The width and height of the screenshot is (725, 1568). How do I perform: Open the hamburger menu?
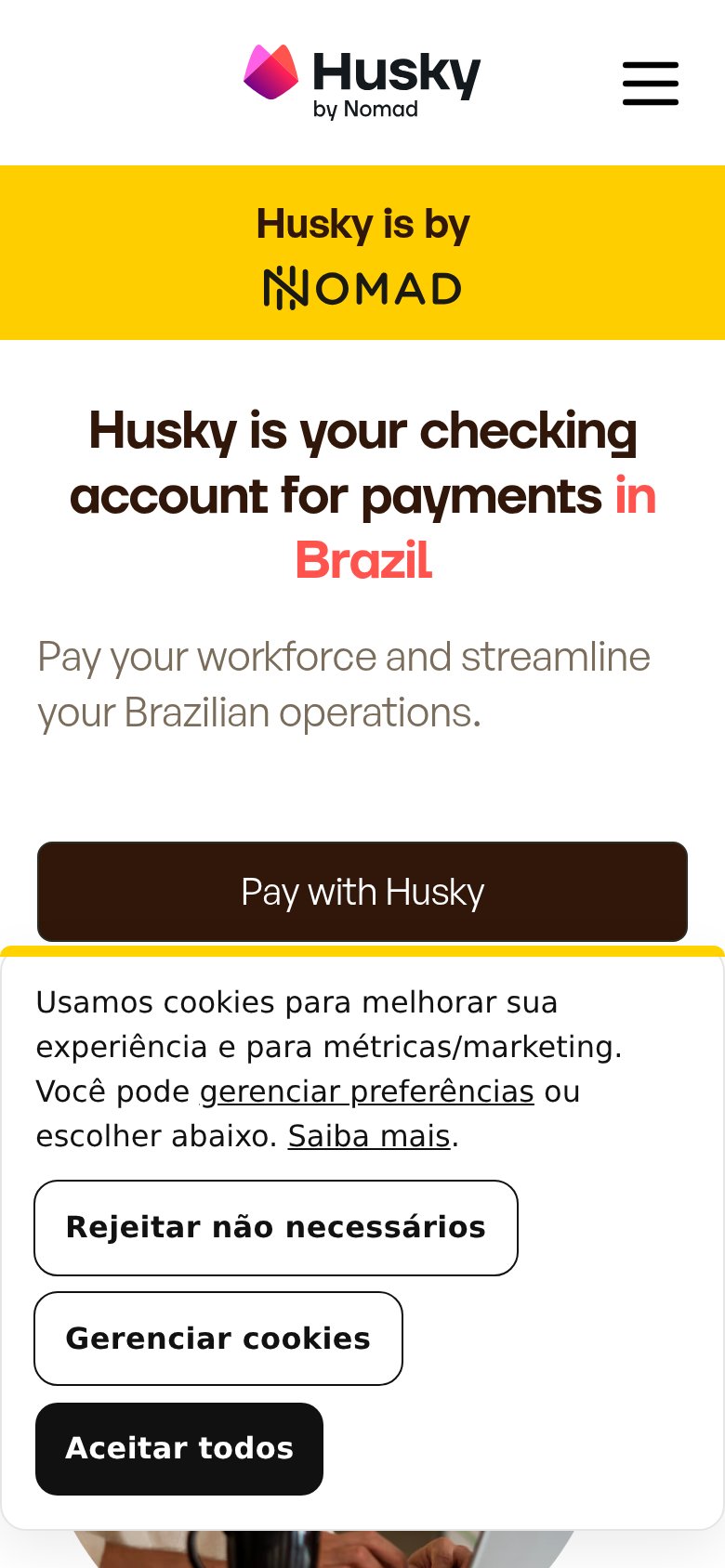pyautogui.click(x=651, y=84)
